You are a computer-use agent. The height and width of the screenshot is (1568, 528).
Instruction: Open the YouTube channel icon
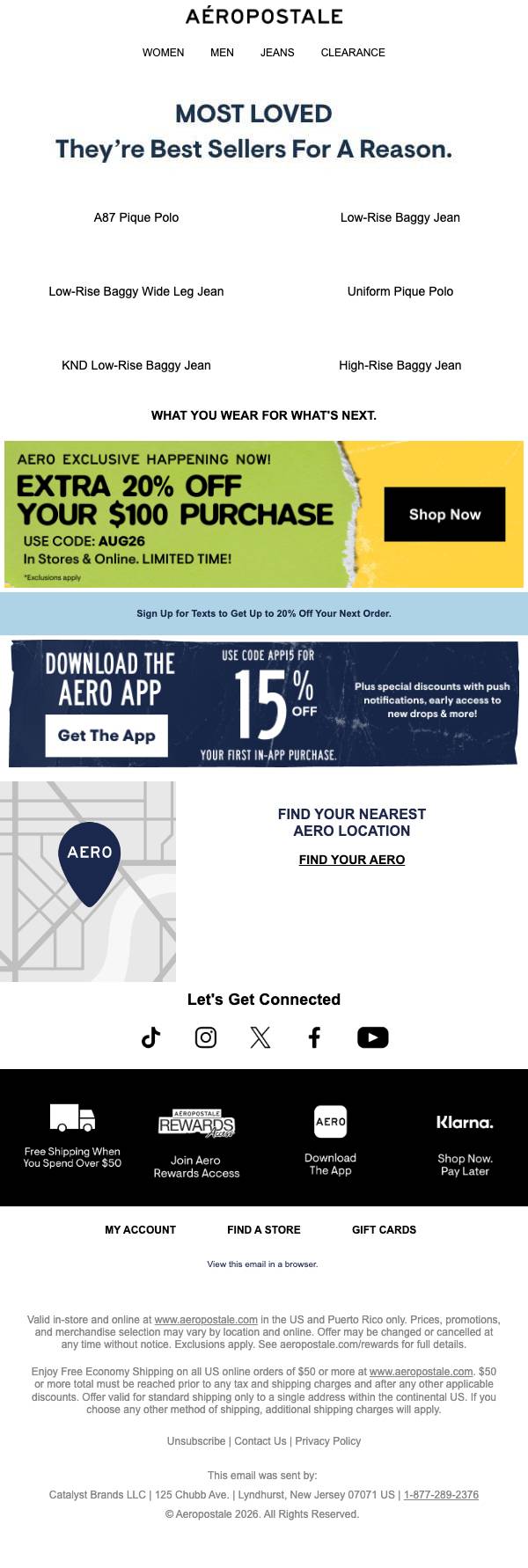[373, 1037]
